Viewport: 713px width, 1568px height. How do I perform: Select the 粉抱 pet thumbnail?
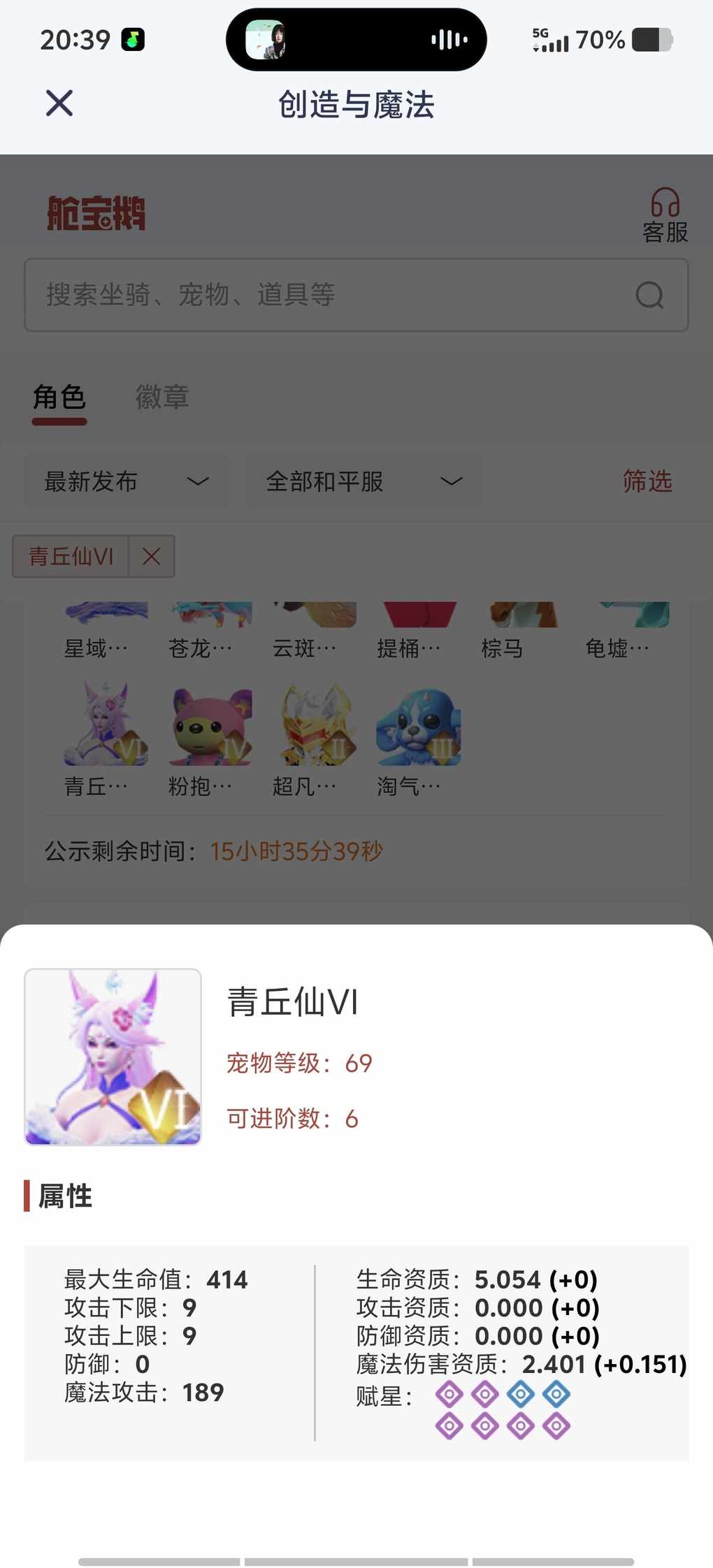(210, 727)
